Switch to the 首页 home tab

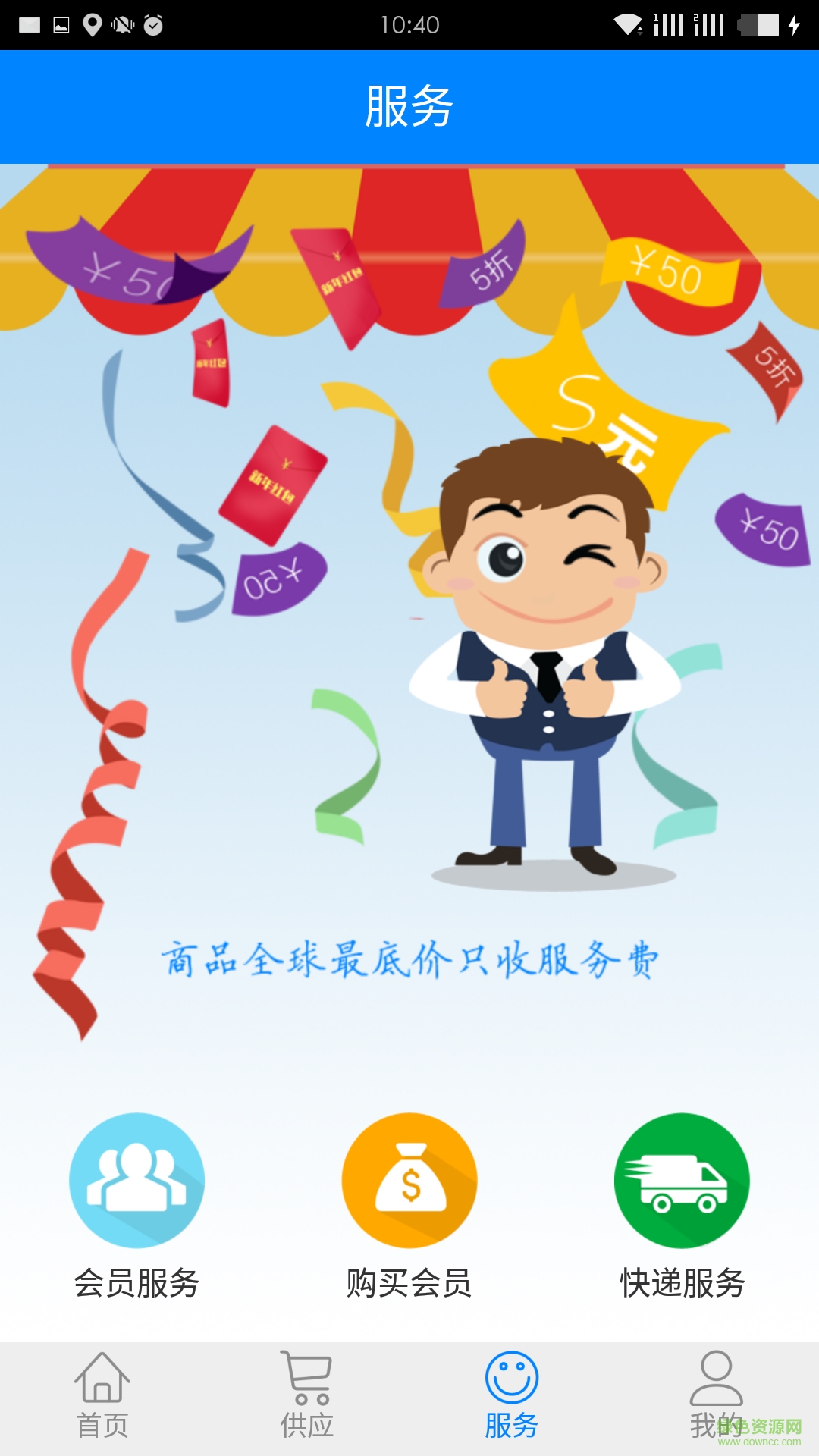point(102,1395)
